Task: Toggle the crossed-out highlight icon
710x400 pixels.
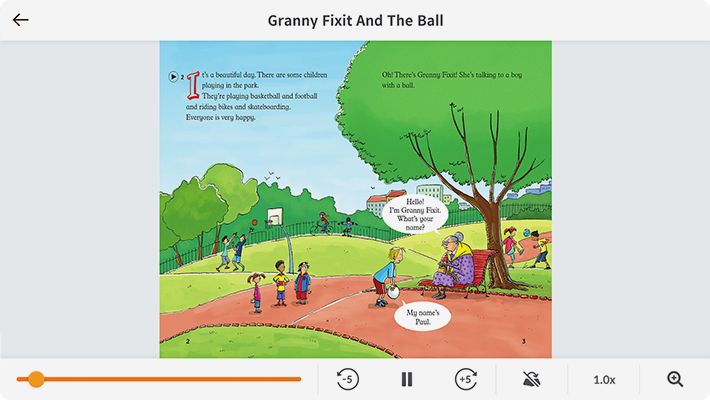Action: tap(531, 379)
